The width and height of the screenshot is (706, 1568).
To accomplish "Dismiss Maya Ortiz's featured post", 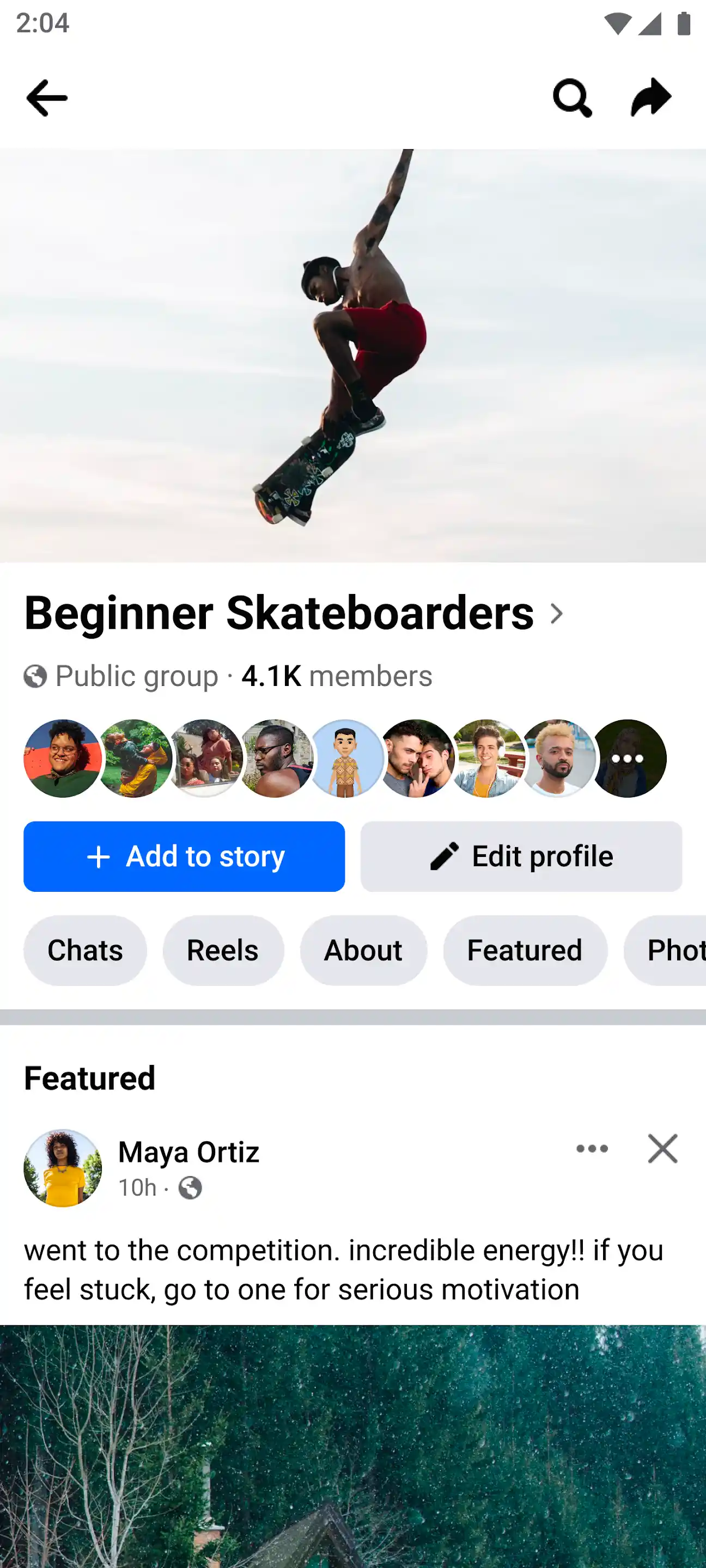I will pyautogui.click(x=662, y=1149).
